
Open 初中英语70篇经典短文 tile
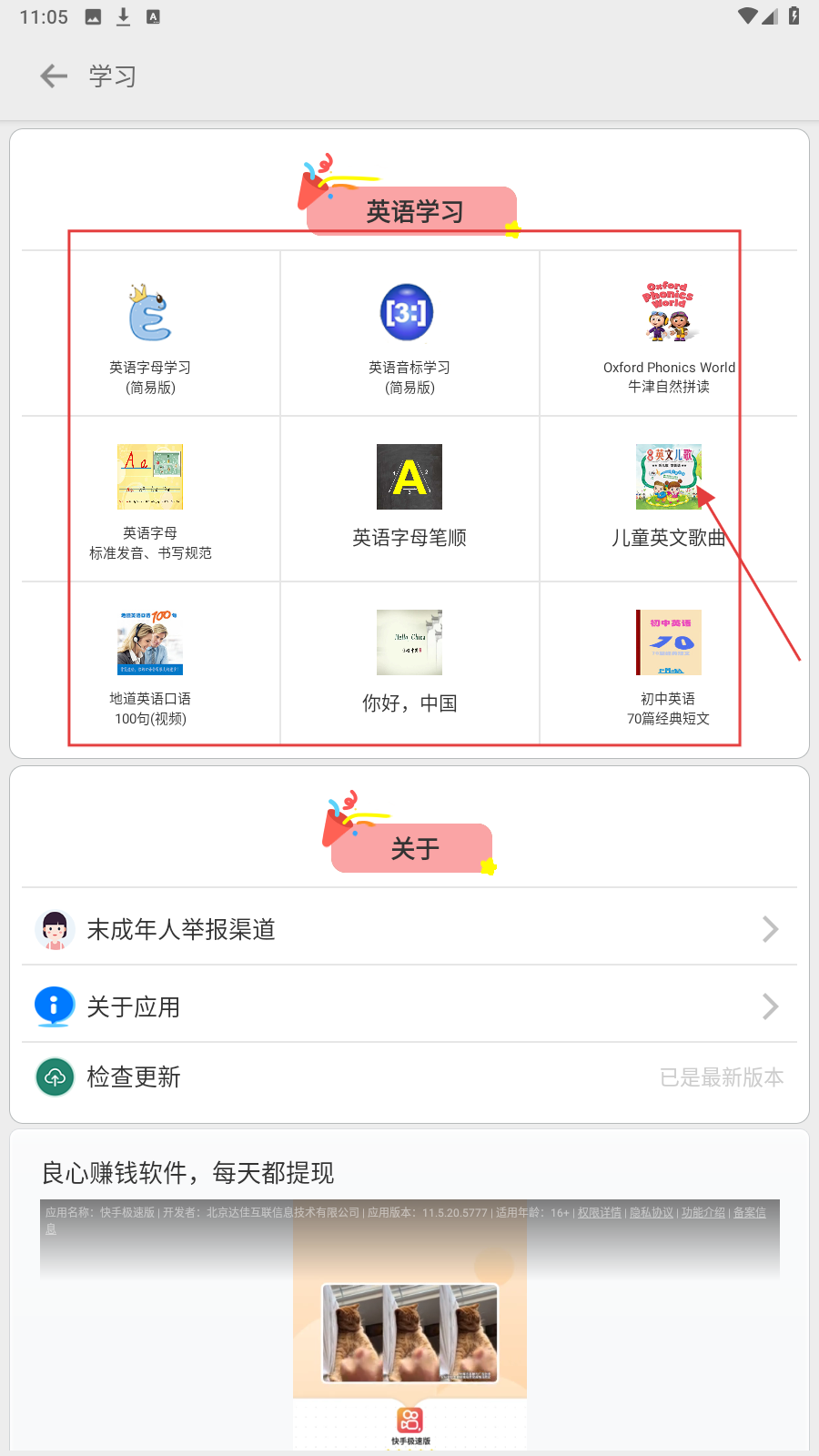point(668,666)
